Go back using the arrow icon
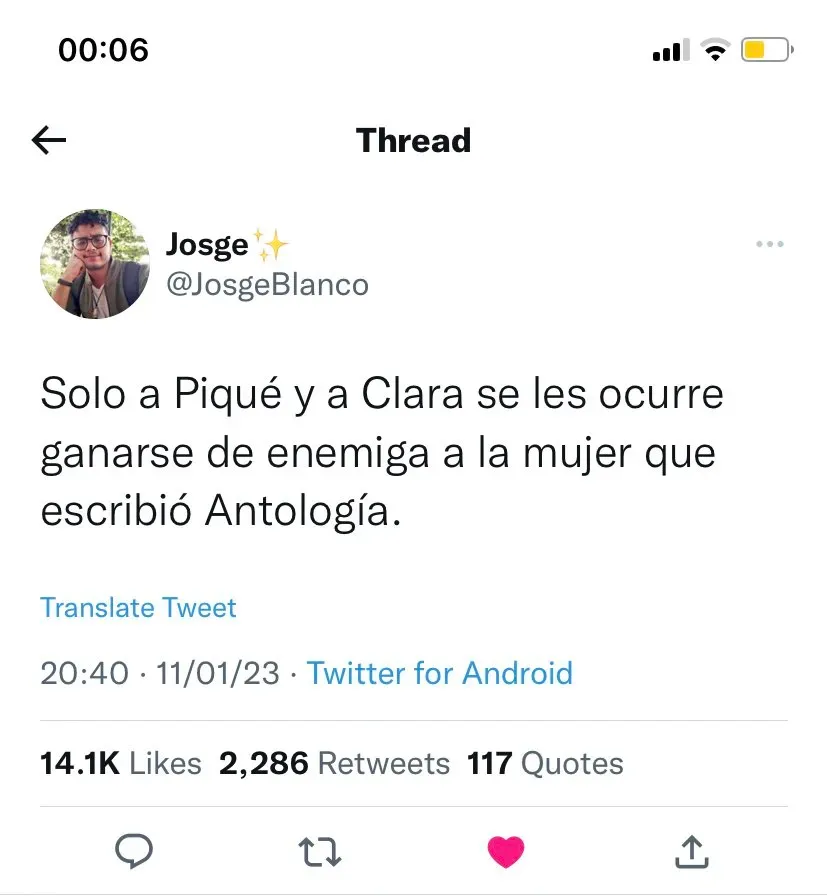This screenshot has width=827, height=896. tap(49, 140)
